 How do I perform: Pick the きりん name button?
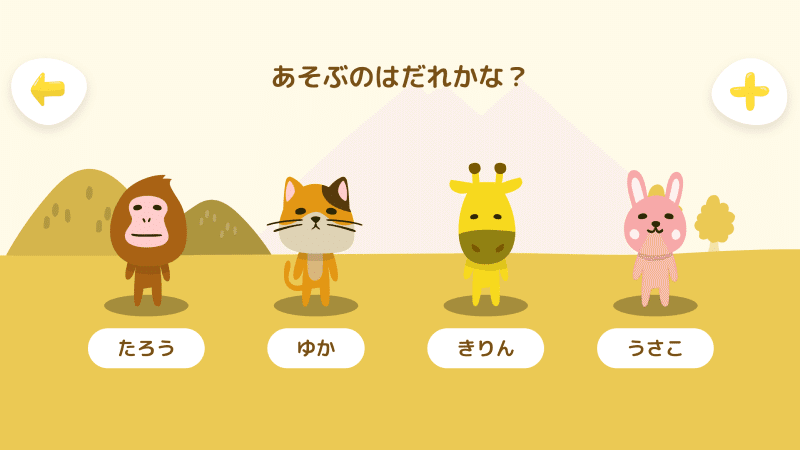(x=486, y=348)
